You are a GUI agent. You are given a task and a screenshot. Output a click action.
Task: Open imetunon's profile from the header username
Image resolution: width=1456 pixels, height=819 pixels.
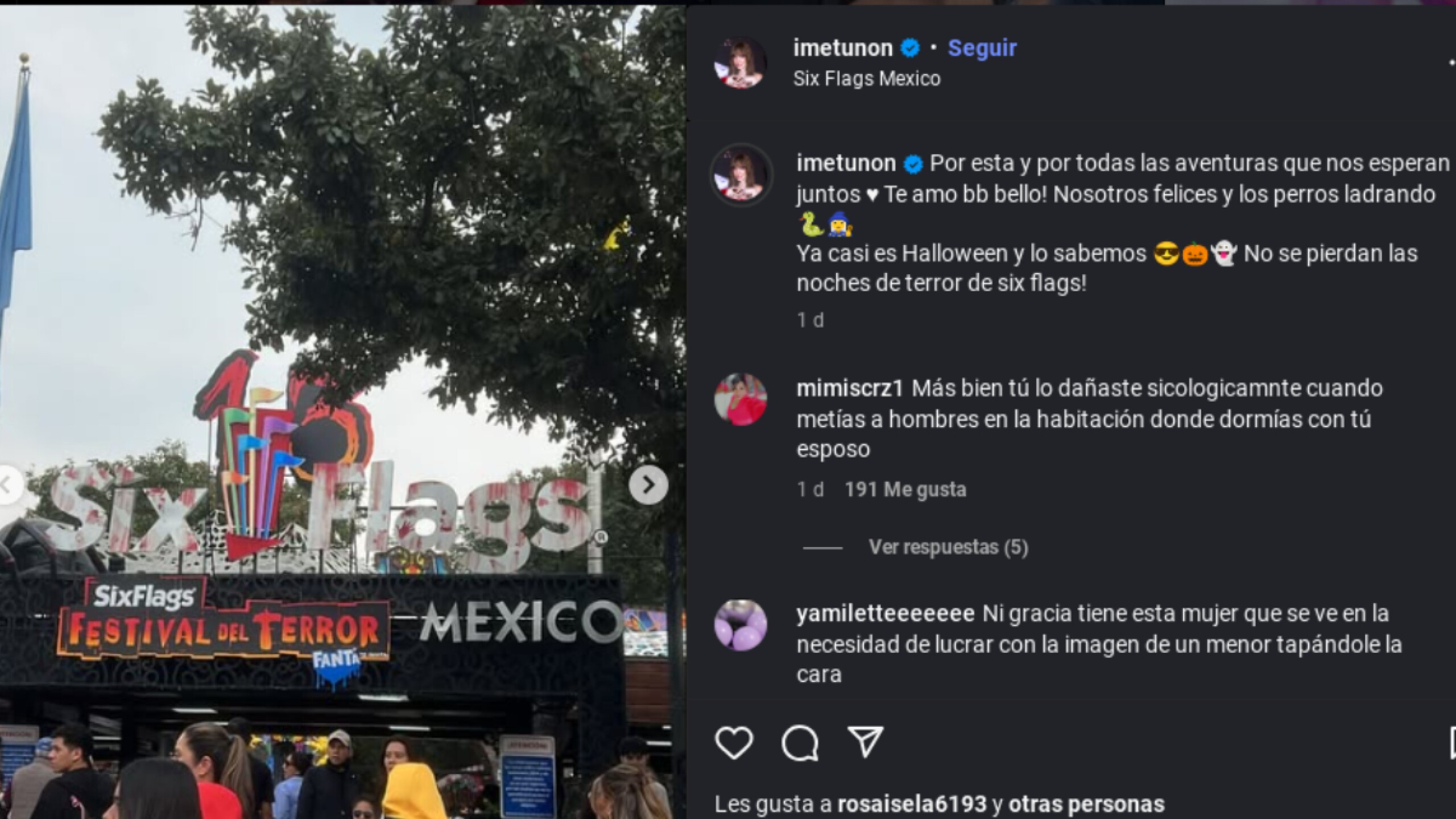click(x=842, y=48)
